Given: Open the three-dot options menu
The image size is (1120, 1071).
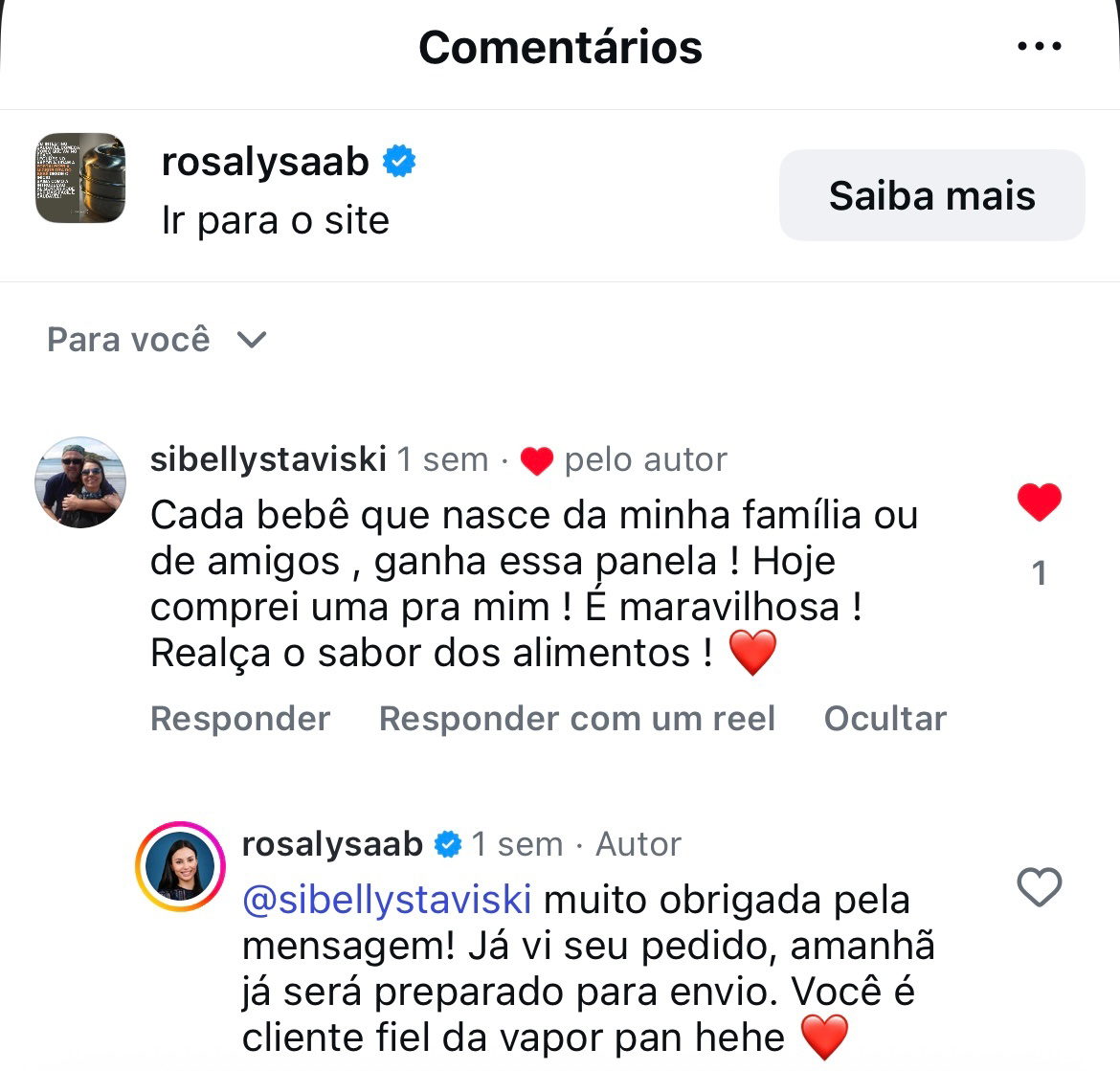Looking at the screenshot, I should coord(1040,46).
